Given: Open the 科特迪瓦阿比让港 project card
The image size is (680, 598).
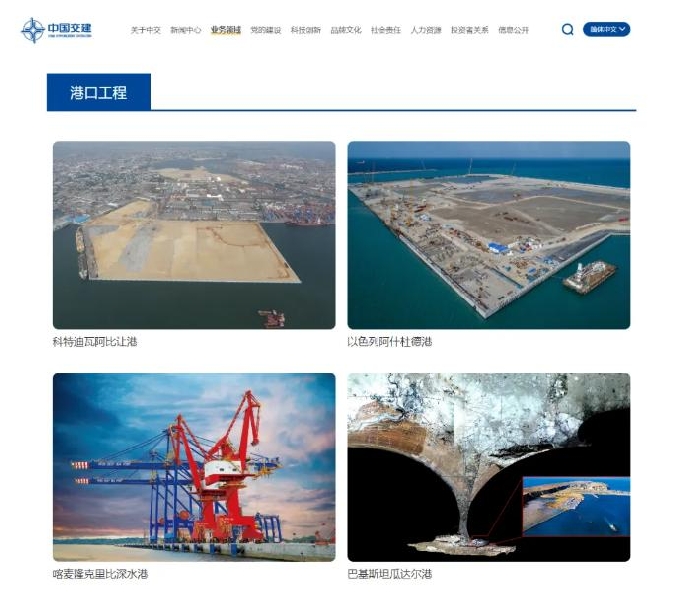Looking at the screenshot, I should 194,236.
